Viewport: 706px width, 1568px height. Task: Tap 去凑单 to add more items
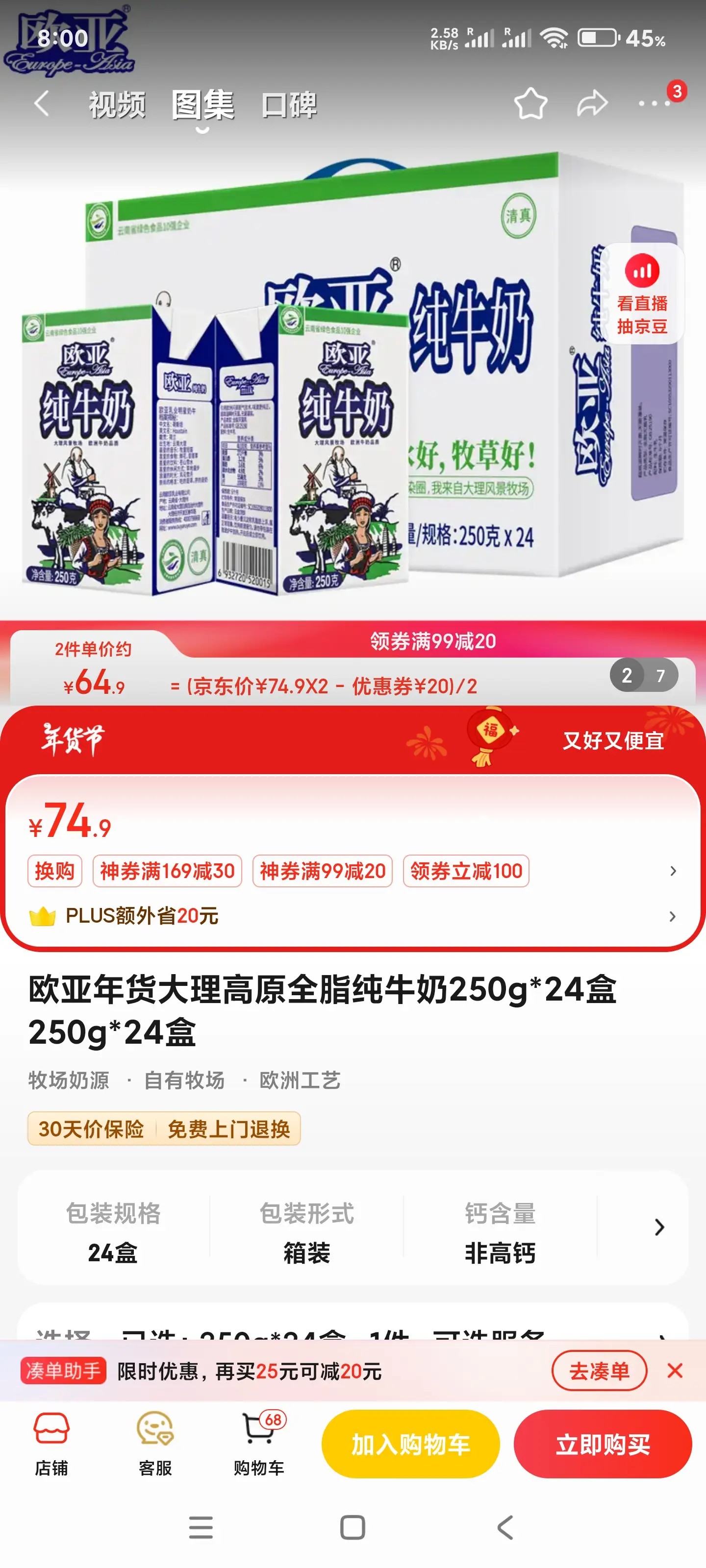(599, 1371)
